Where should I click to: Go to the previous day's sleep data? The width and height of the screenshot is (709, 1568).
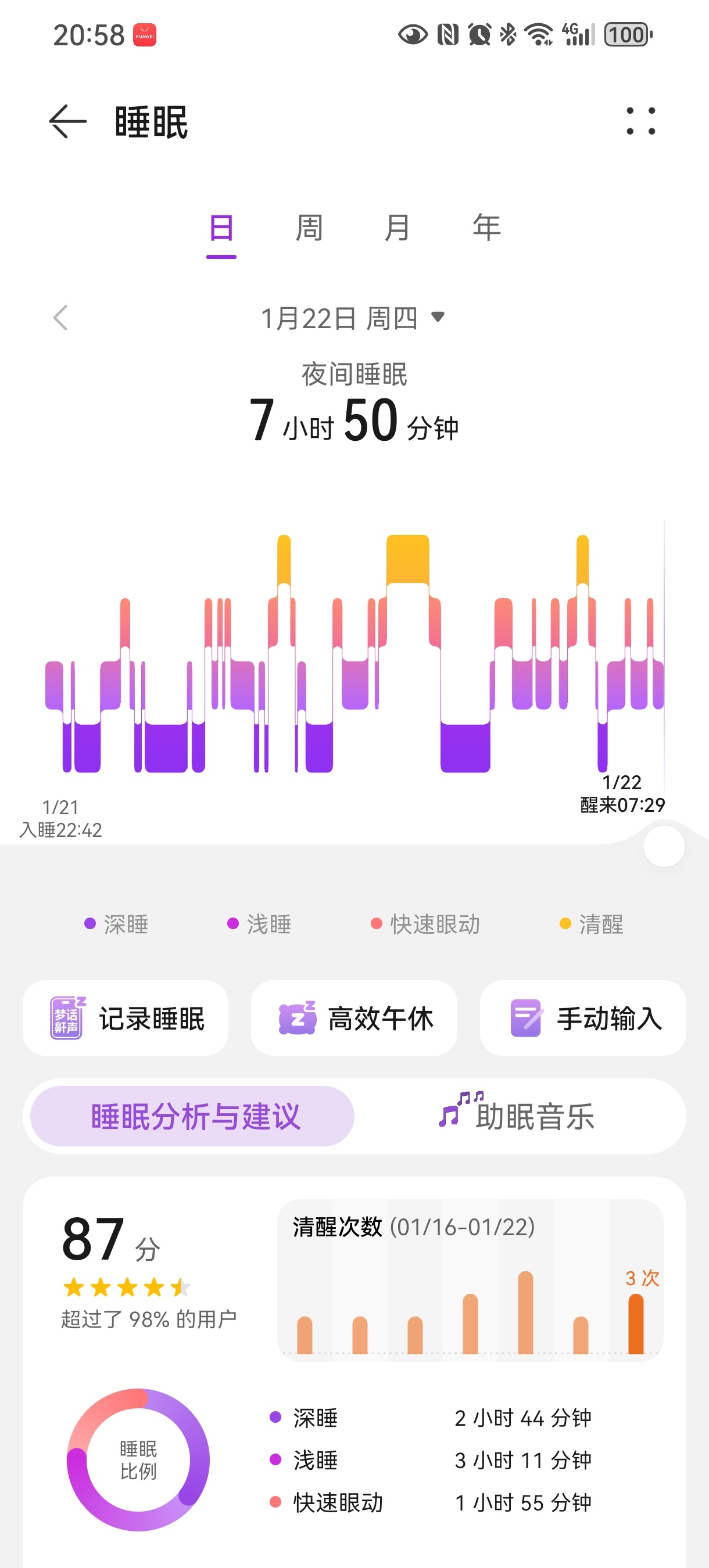pyautogui.click(x=60, y=318)
